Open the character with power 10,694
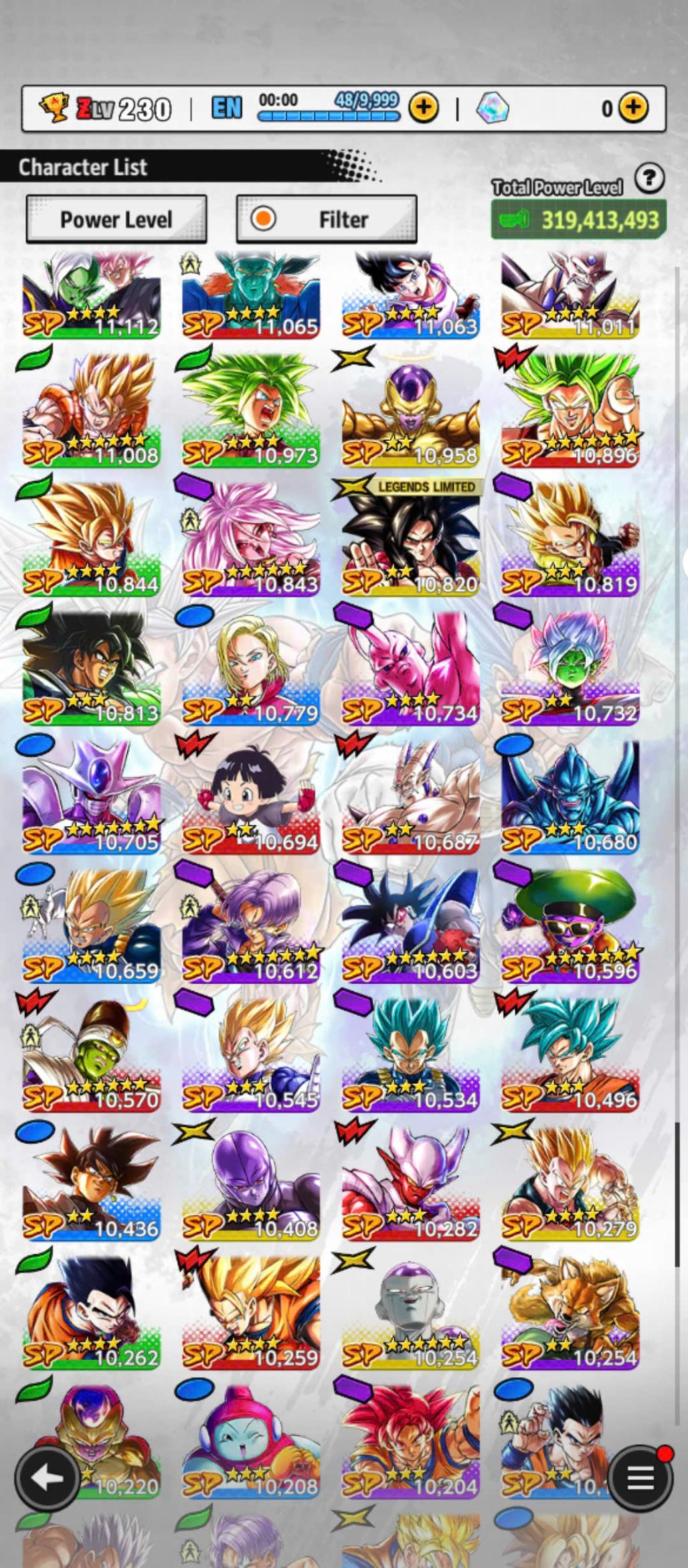688x1568 pixels. [x=251, y=797]
